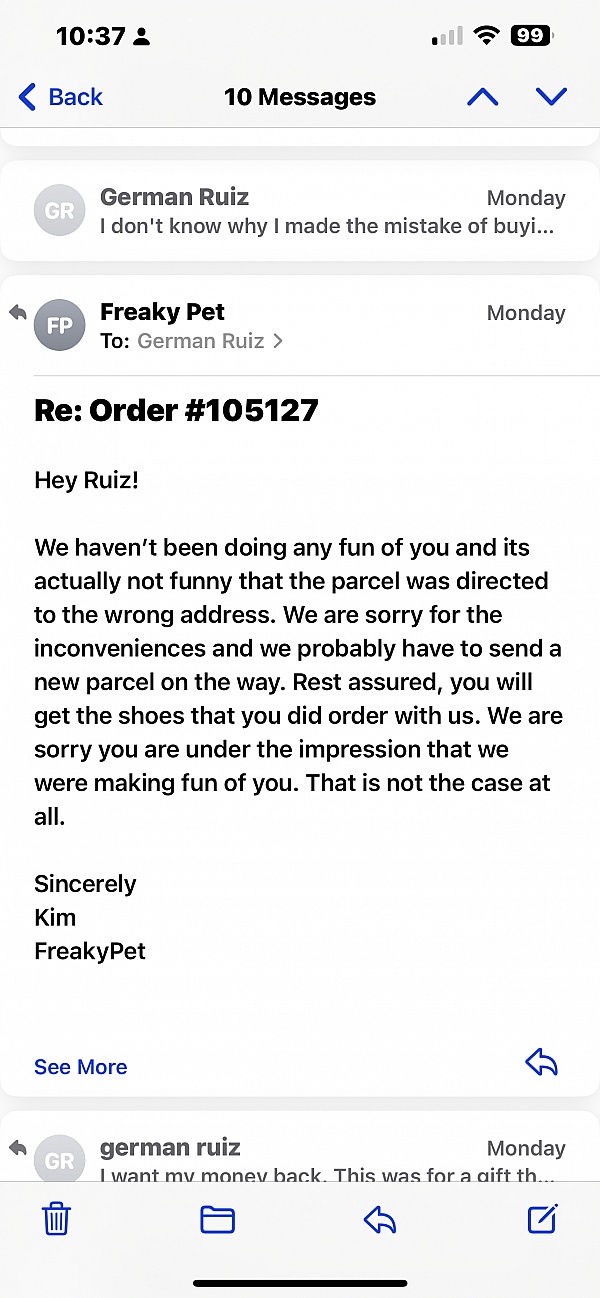Reply using arrow inside Freaky Pet email
Screen dimensions: 600x1298
pyautogui.click(x=541, y=1063)
